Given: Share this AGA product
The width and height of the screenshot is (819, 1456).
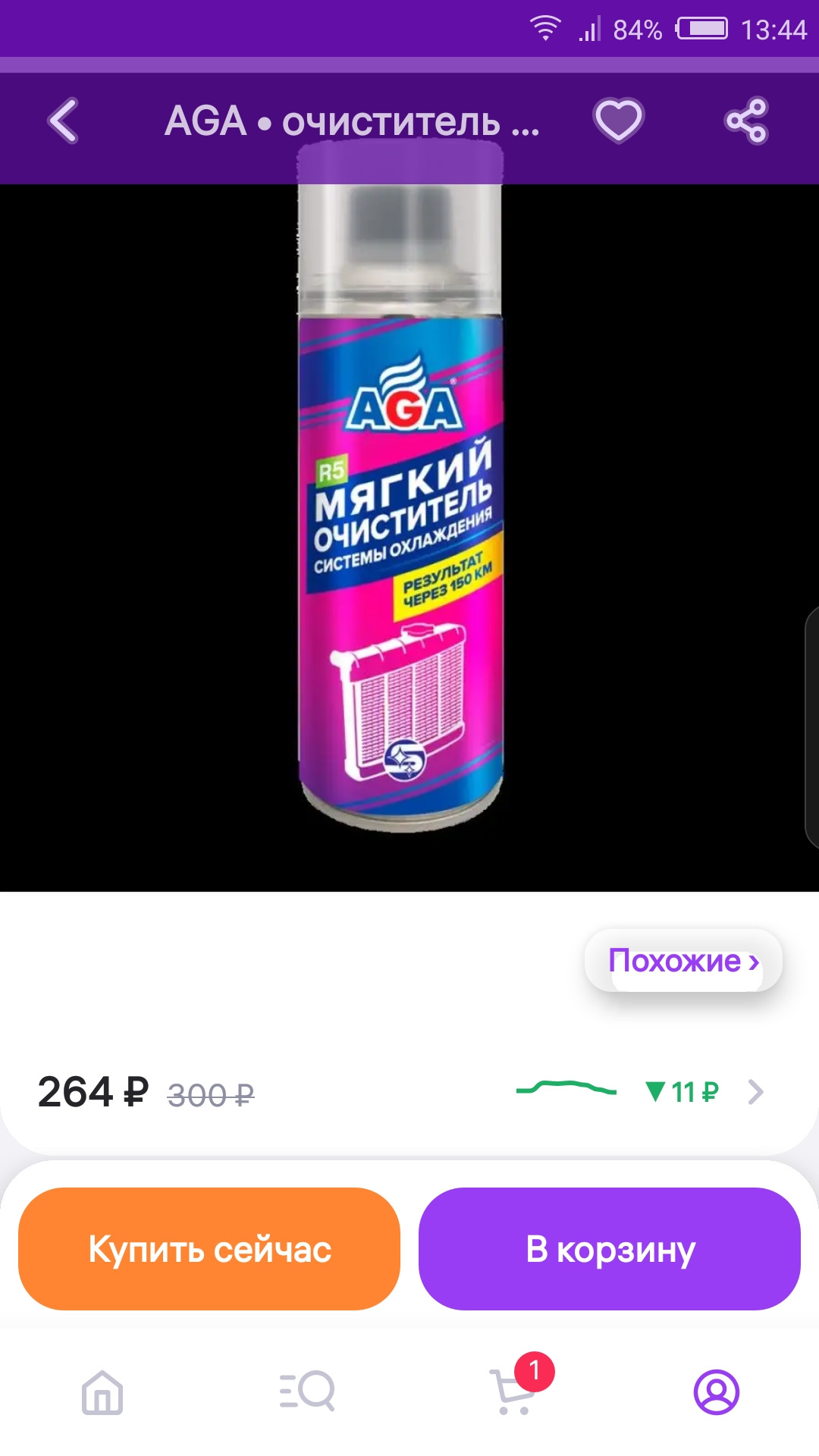Looking at the screenshot, I should click(746, 121).
